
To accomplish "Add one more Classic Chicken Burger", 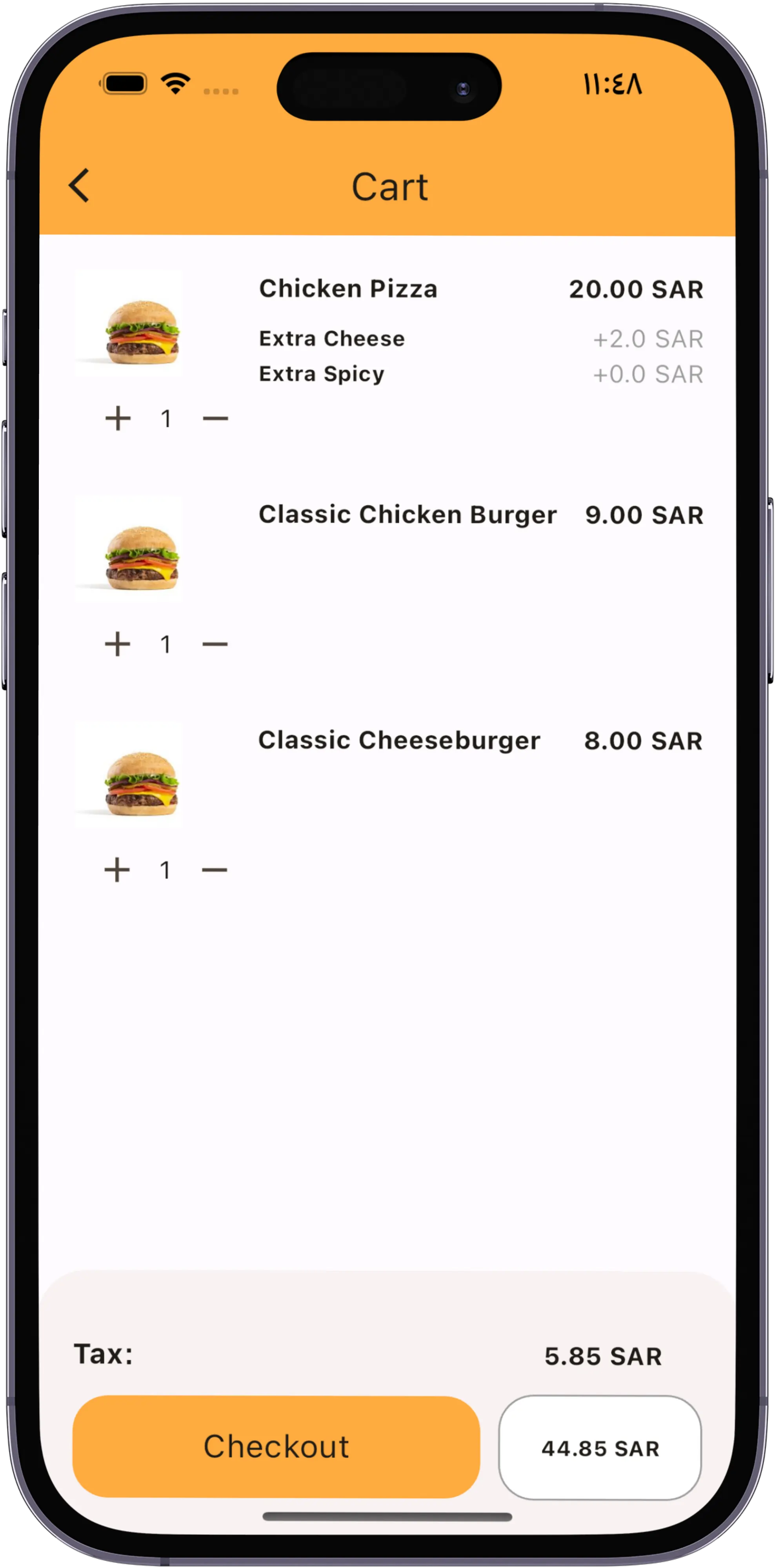I will coord(118,644).
